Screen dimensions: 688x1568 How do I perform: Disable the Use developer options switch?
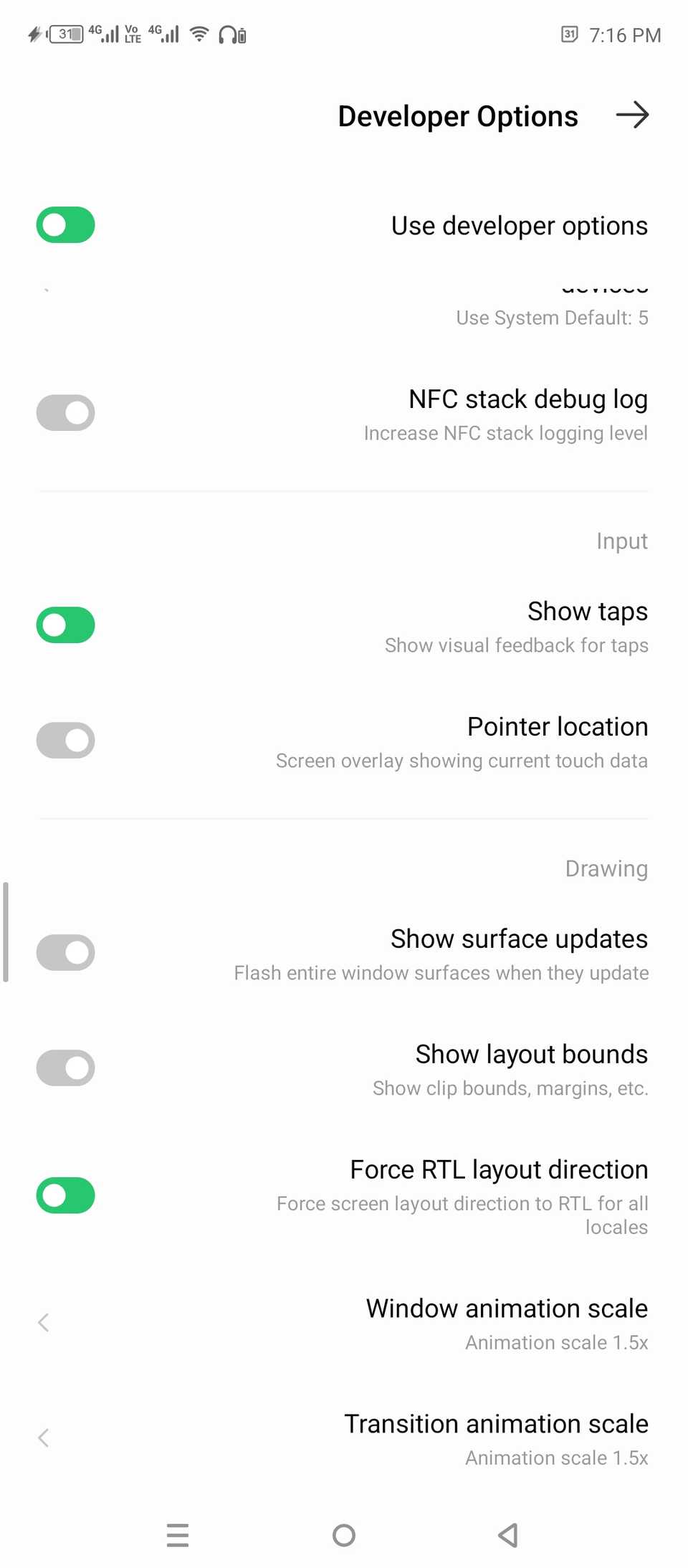click(x=65, y=224)
